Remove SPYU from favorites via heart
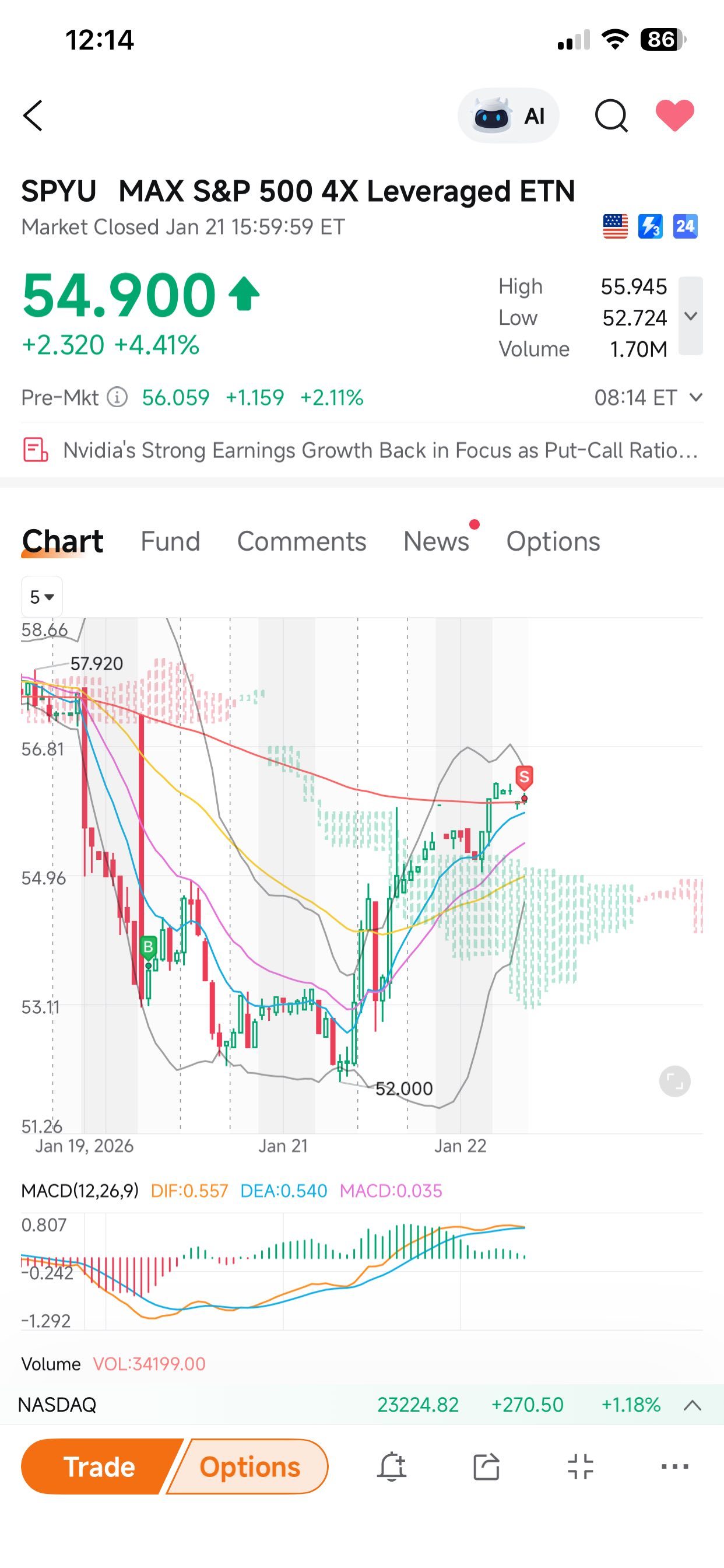 point(674,115)
